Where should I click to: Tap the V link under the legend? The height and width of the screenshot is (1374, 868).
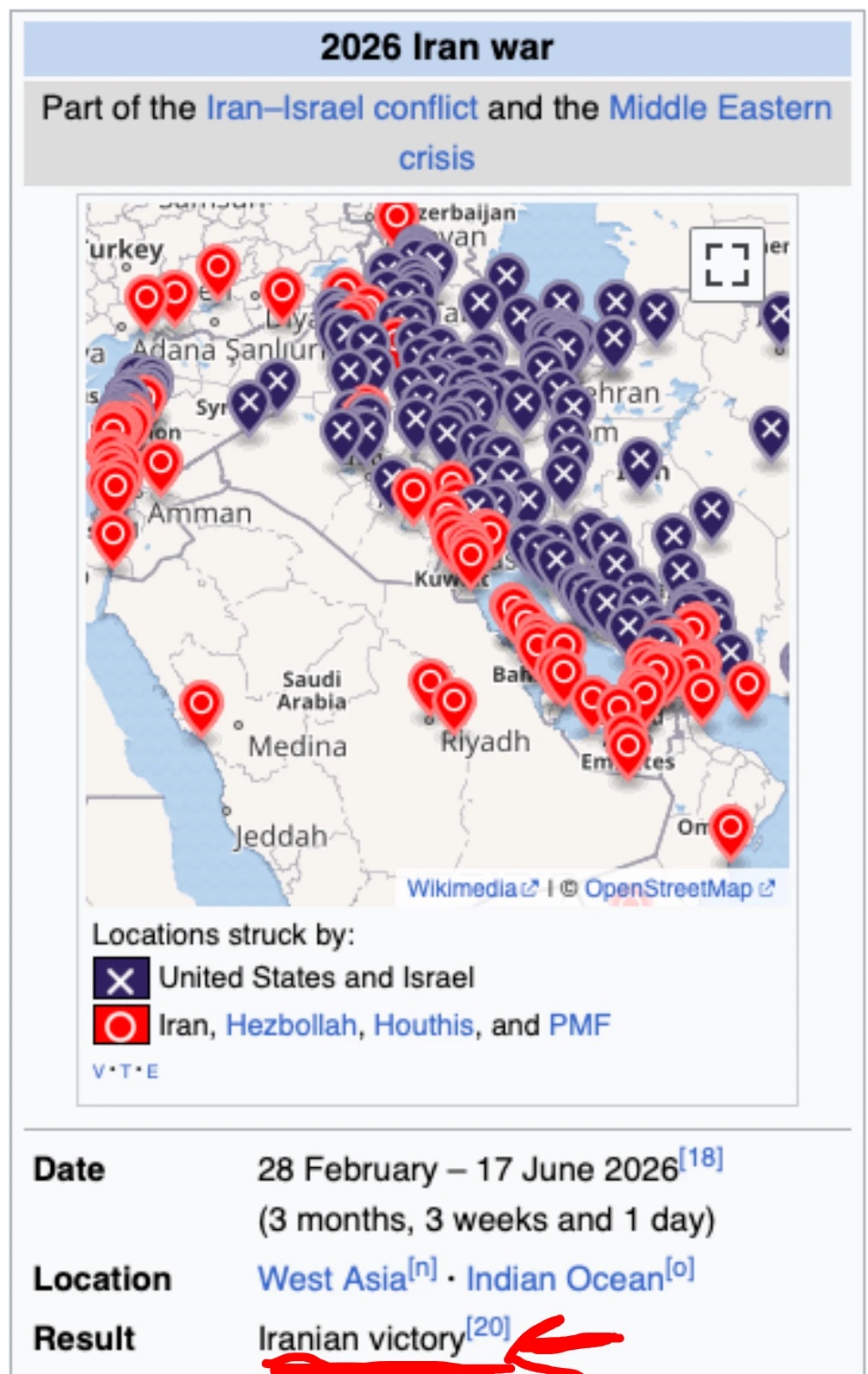[x=98, y=1072]
